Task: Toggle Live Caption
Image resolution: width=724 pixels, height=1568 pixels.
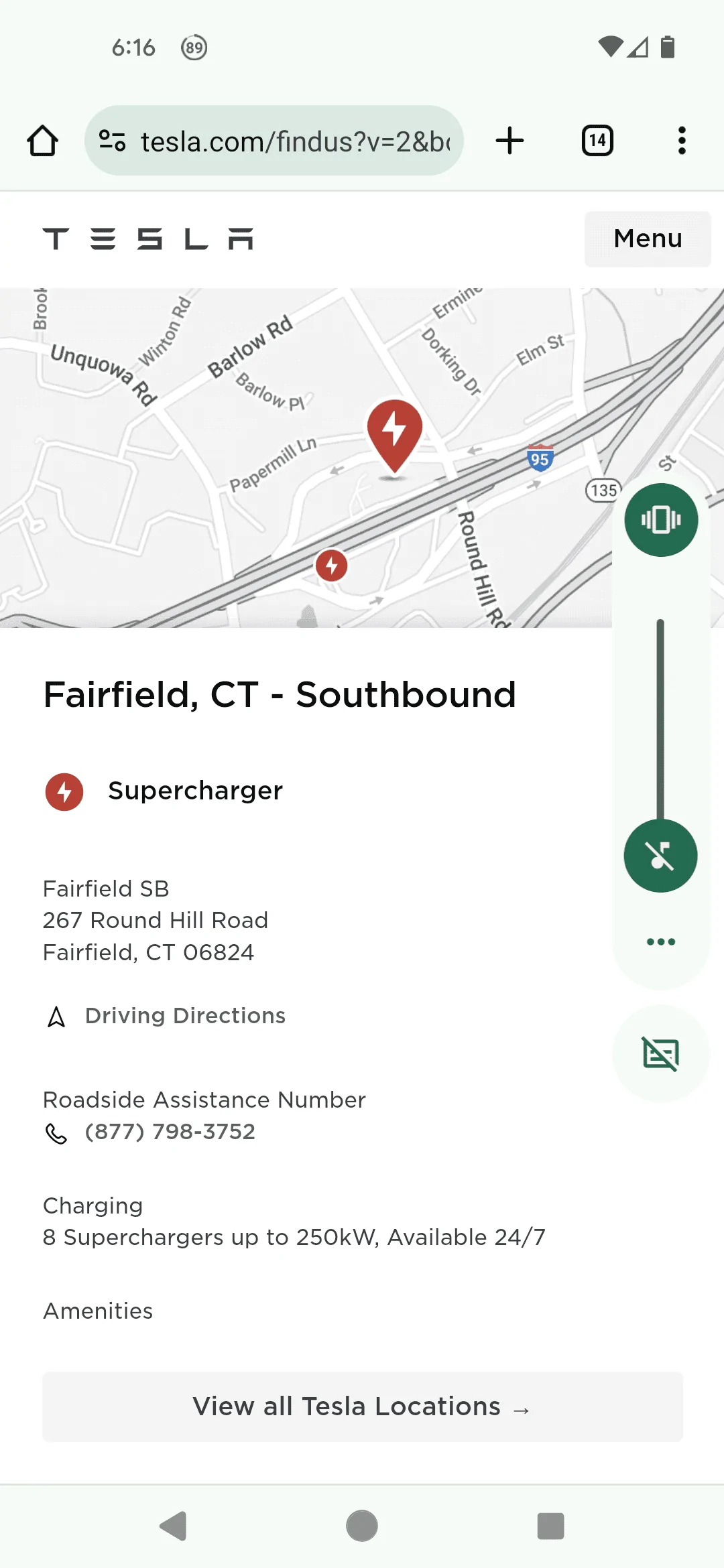Action: 661,1054
